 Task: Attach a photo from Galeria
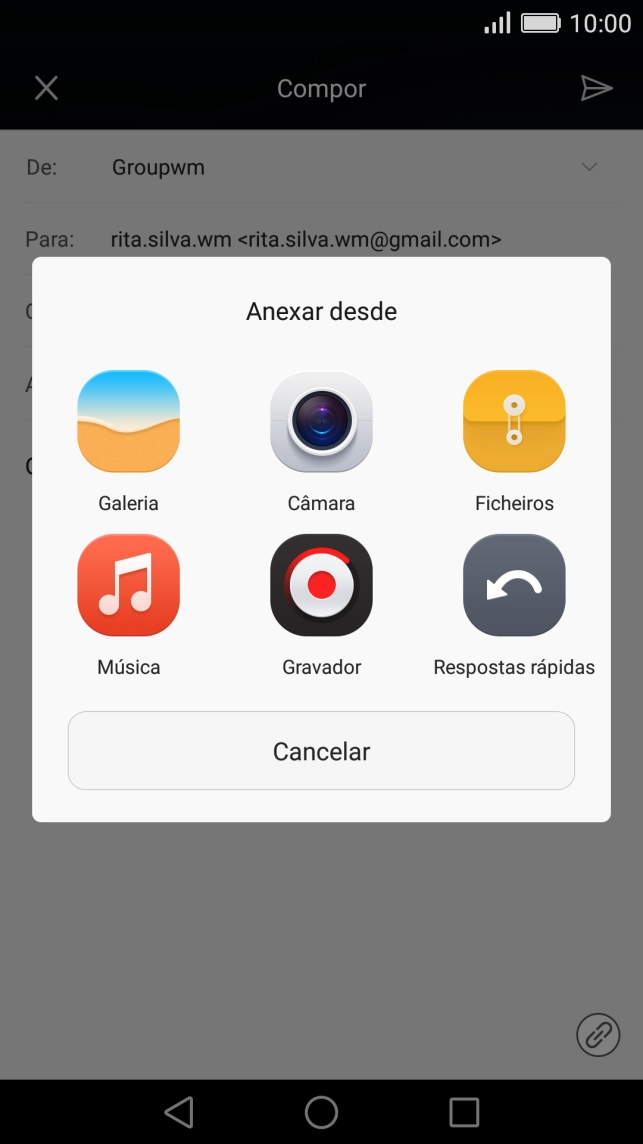pos(128,422)
